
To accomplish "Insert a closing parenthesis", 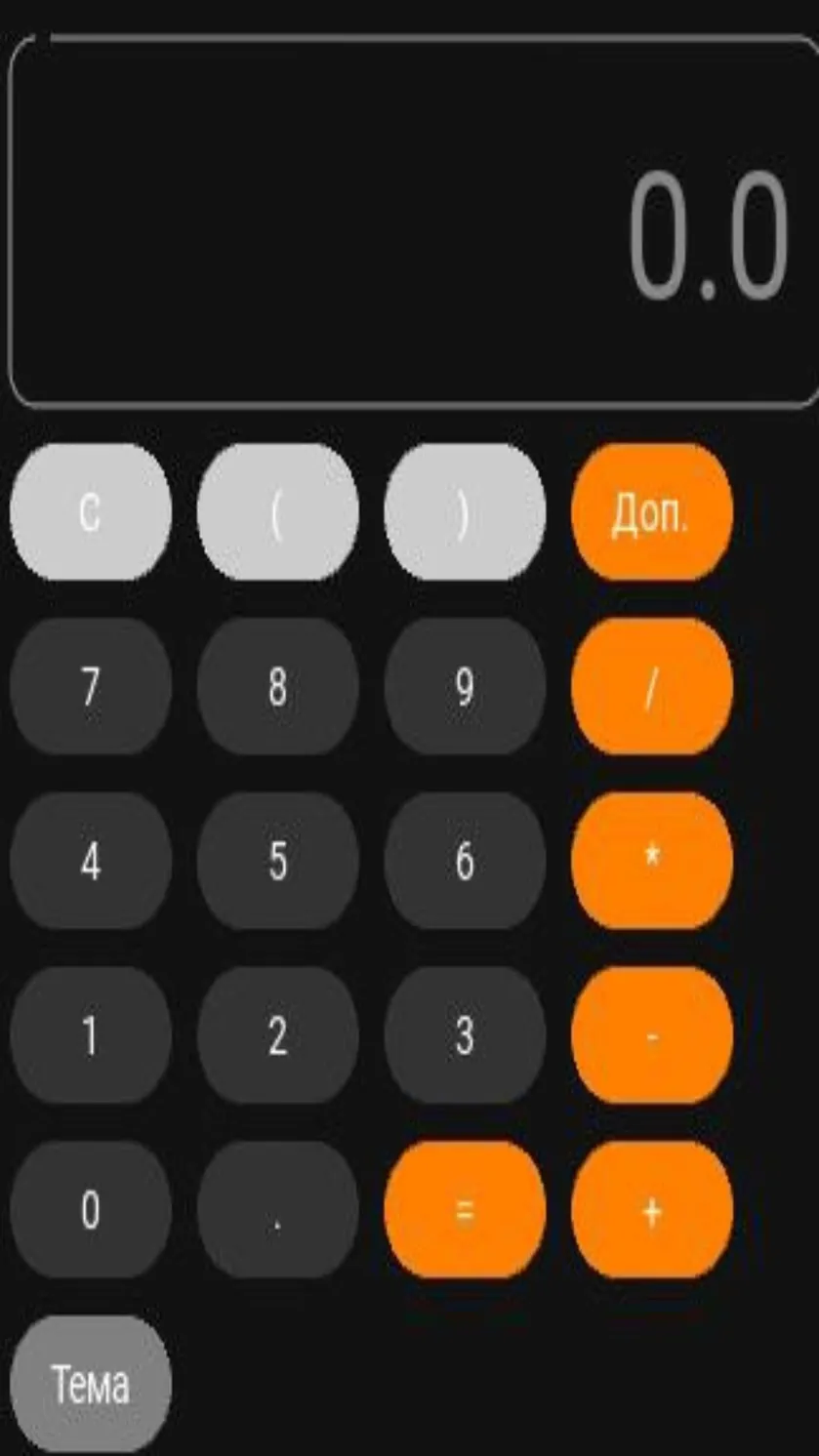I will 465,512.
